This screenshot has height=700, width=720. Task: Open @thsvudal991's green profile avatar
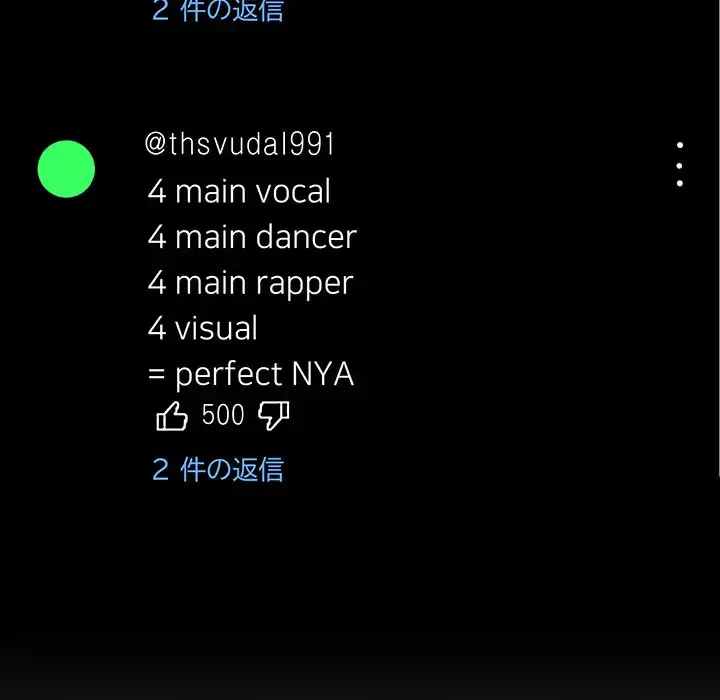[x=66, y=169]
